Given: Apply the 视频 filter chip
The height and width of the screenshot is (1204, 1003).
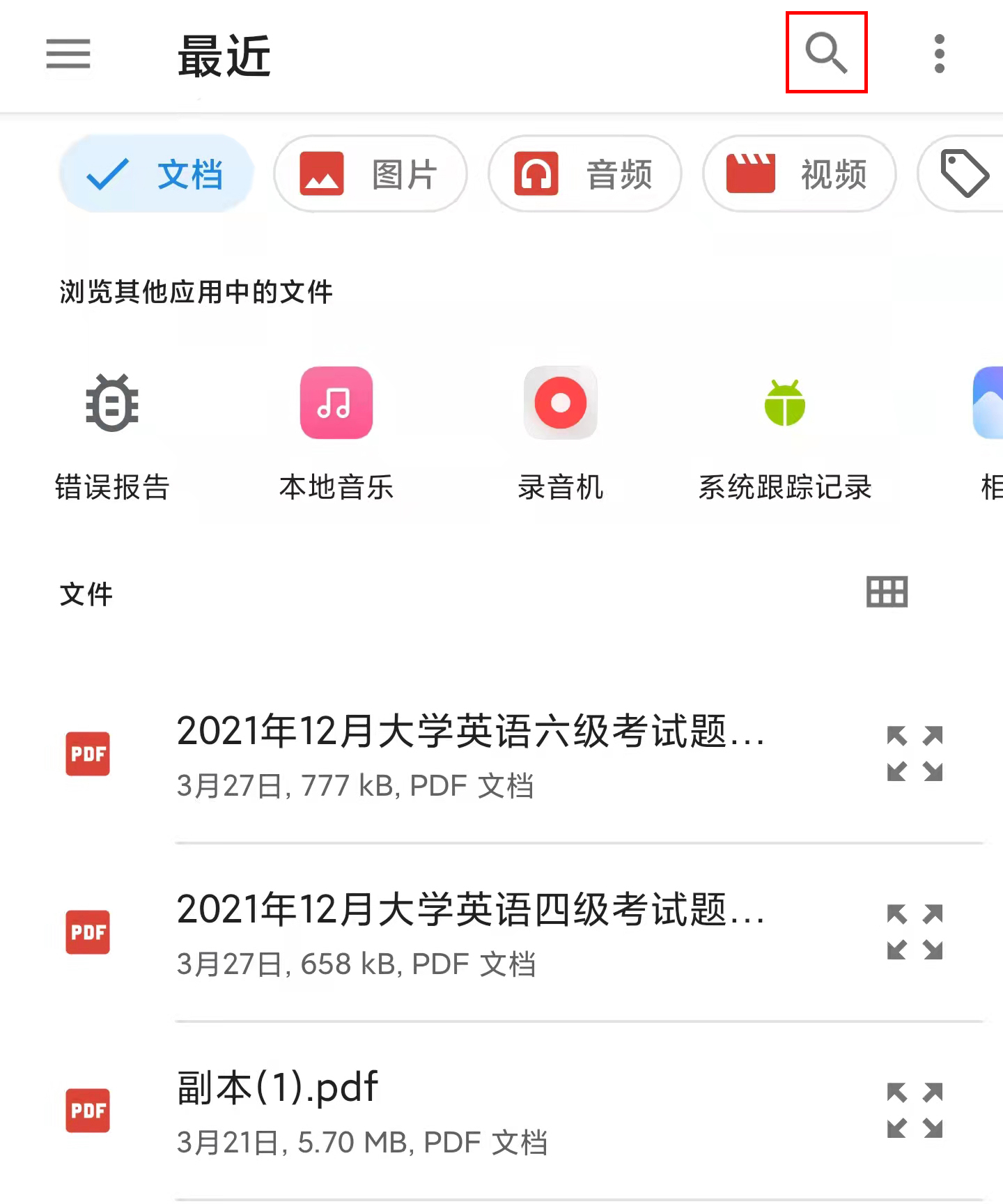Looking at the screenshot, I should pos(799,173).
